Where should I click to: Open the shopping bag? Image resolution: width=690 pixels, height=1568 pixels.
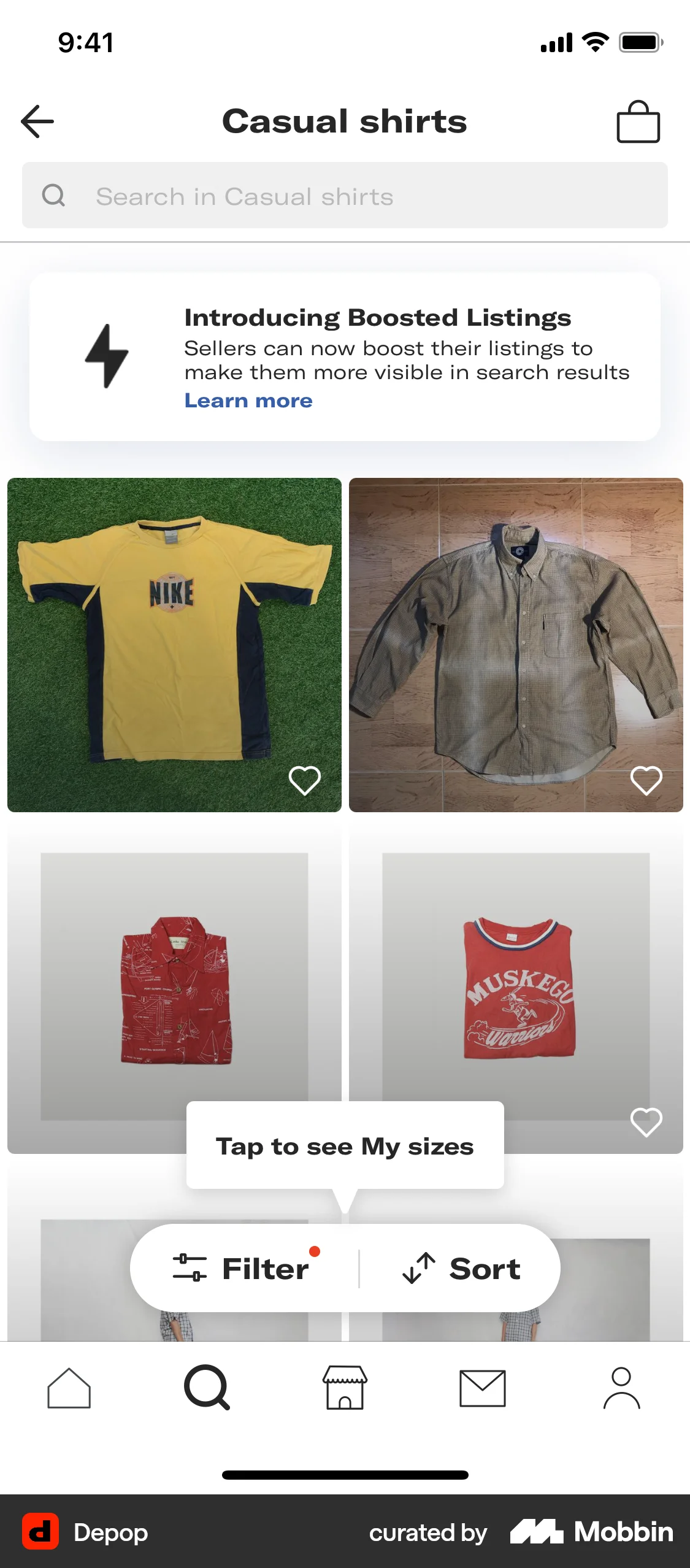638,121
